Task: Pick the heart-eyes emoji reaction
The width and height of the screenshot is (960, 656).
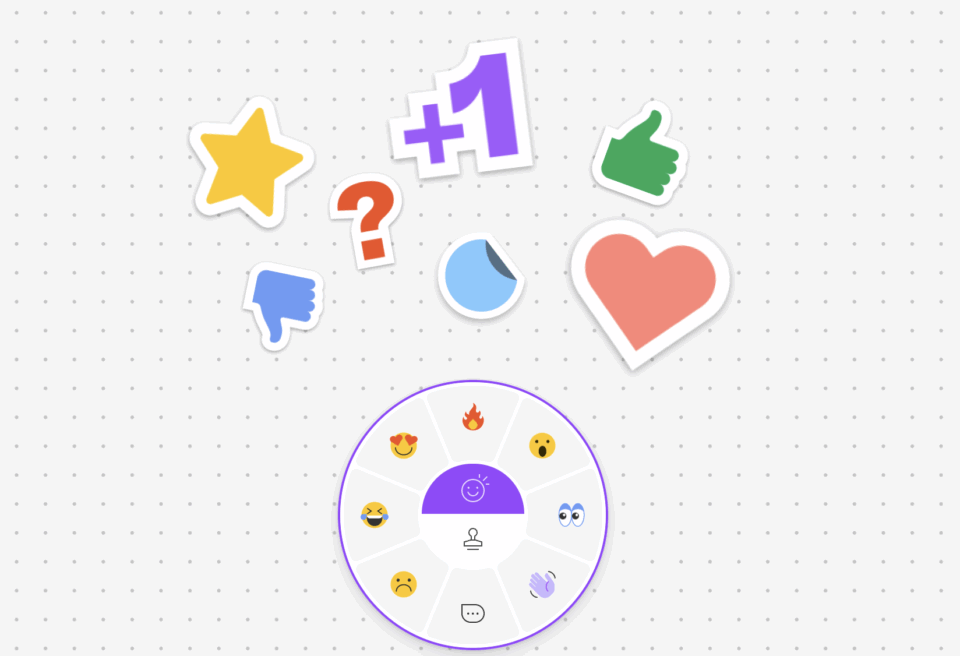Action: pos(403,446)
